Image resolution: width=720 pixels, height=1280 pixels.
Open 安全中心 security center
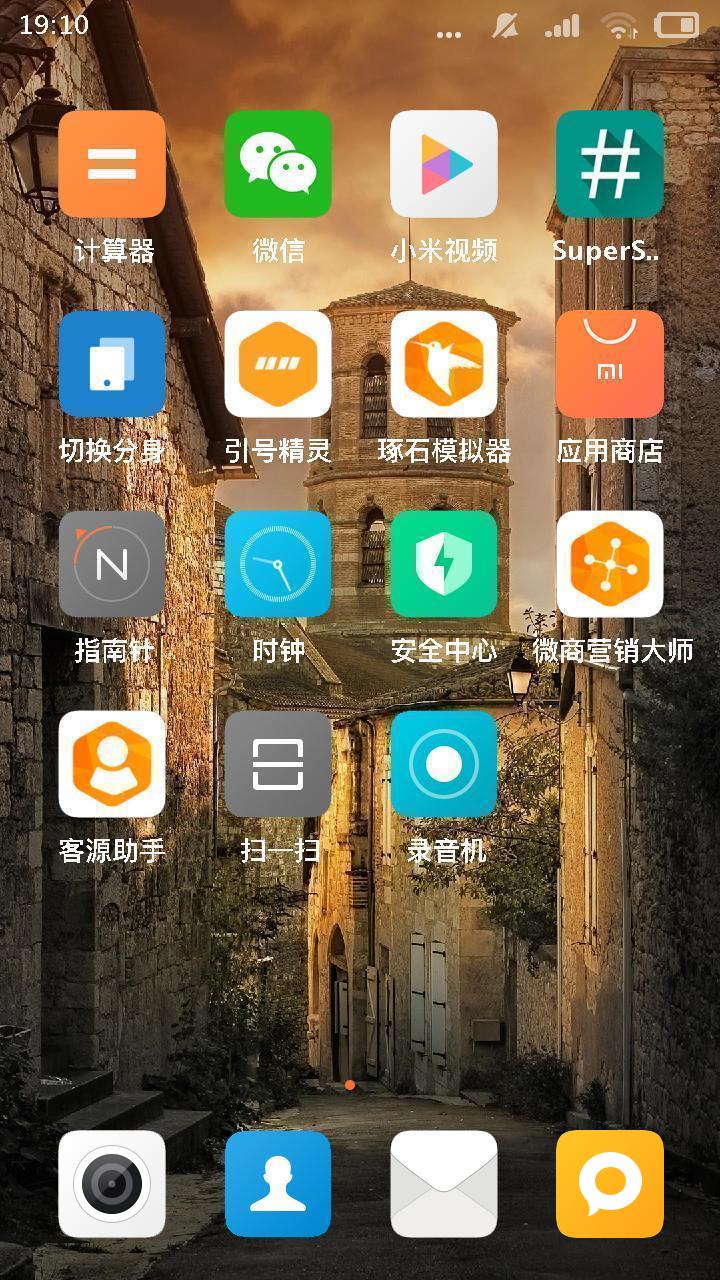tap(444, 564)
